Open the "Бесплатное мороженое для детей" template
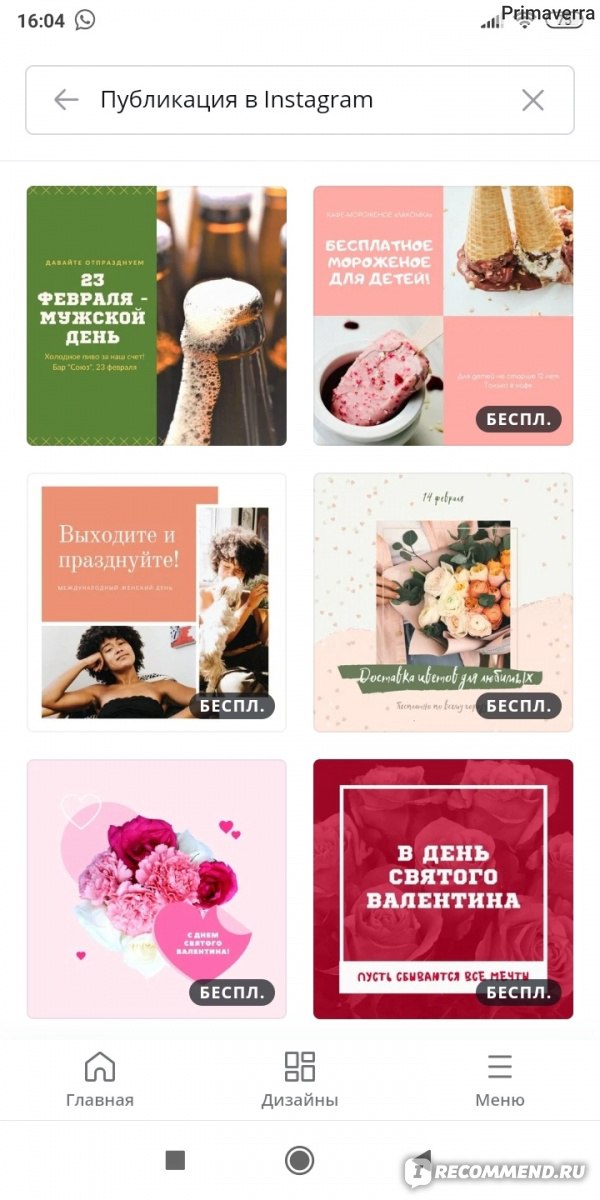600x1200 pixels. point(443,316)
